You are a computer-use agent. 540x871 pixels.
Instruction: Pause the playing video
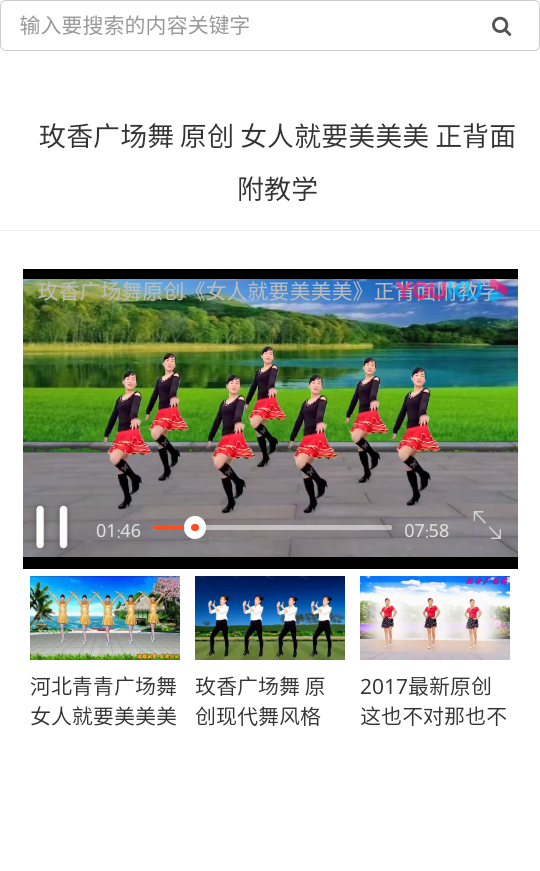tap(52, 527)
